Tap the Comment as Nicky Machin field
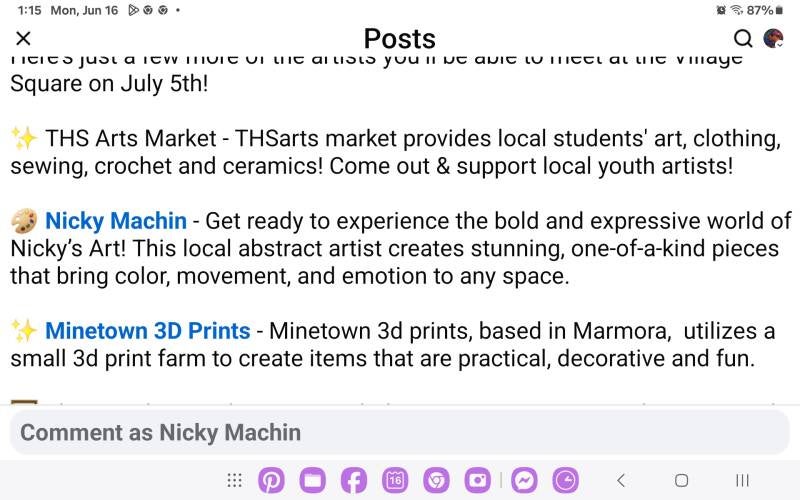The image size is (800, 500). pos(398,433)
